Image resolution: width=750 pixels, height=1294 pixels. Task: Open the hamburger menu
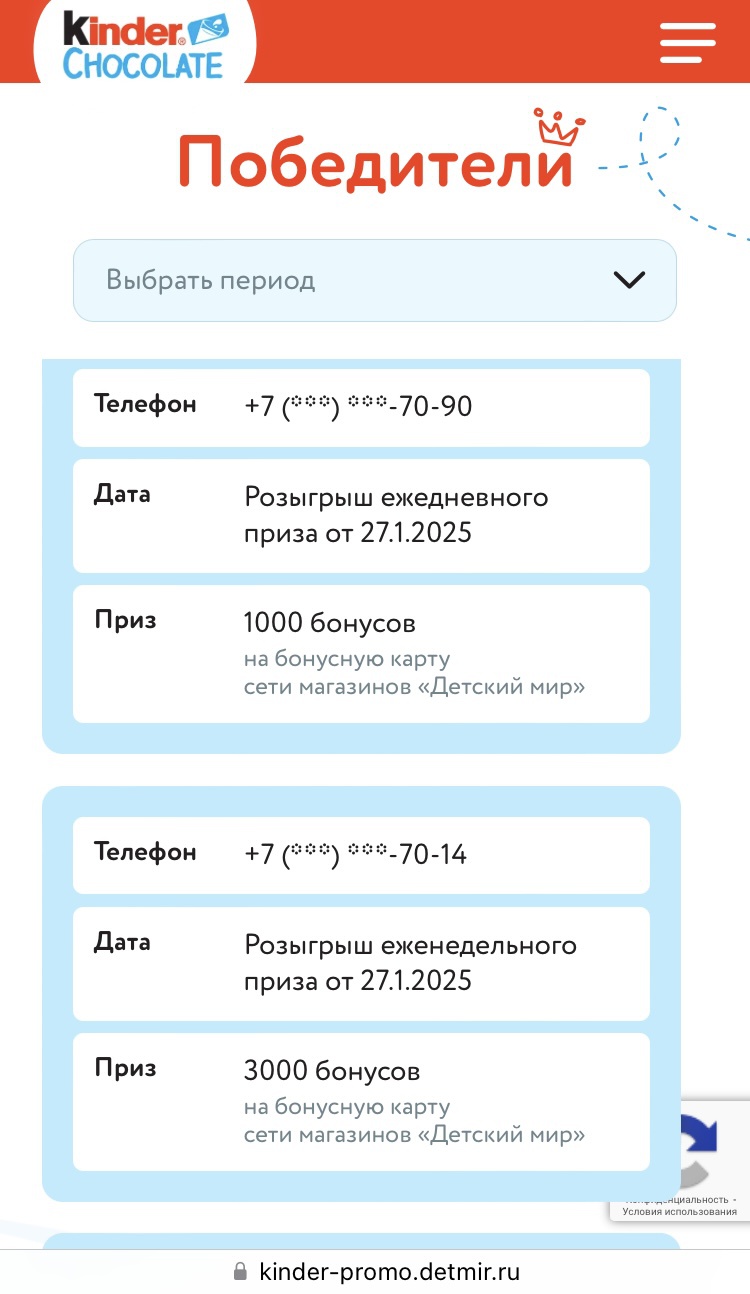point(687,42)
